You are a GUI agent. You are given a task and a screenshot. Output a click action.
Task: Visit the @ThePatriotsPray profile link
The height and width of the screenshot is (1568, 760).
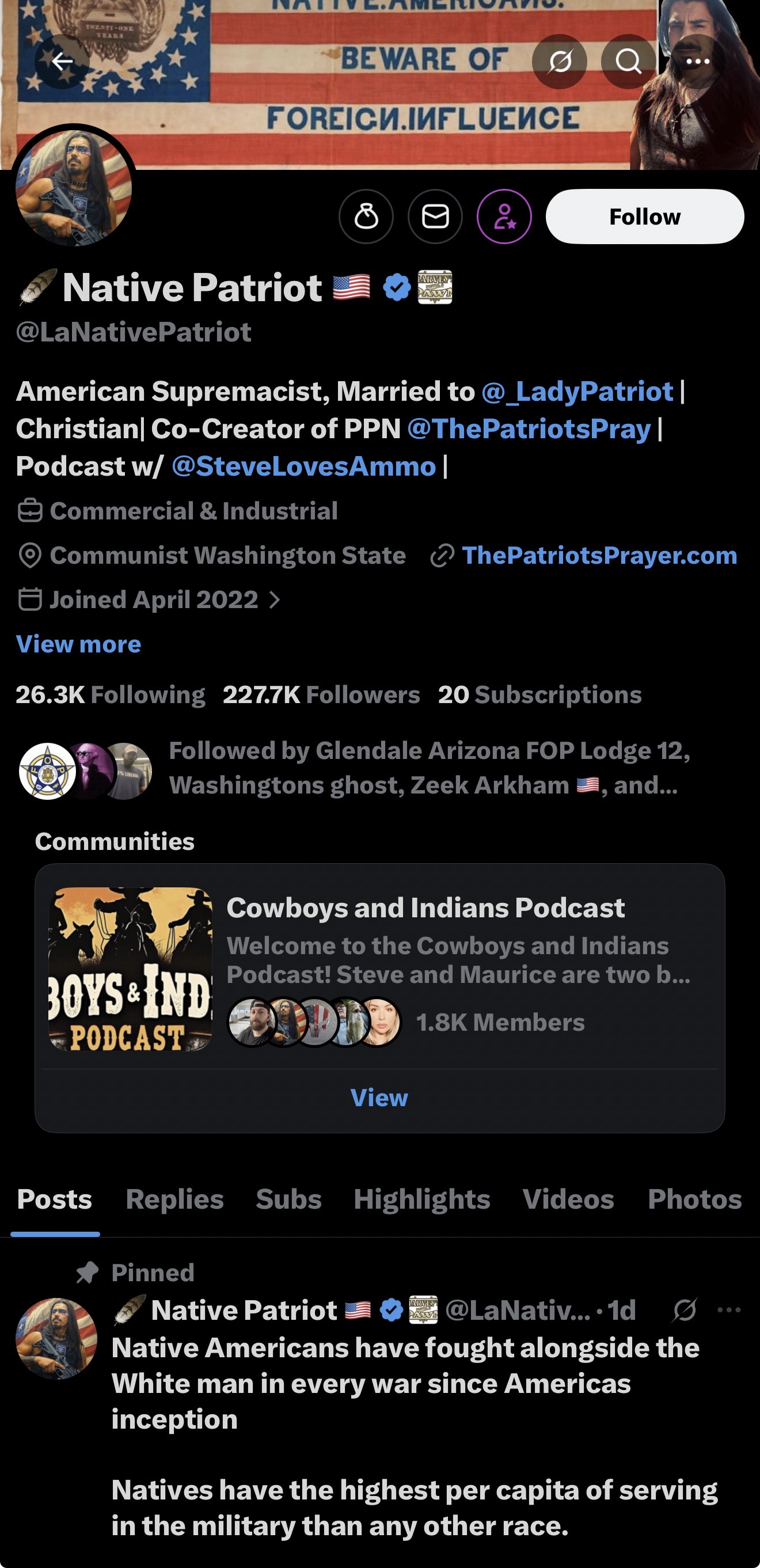[x=529, y=429]
